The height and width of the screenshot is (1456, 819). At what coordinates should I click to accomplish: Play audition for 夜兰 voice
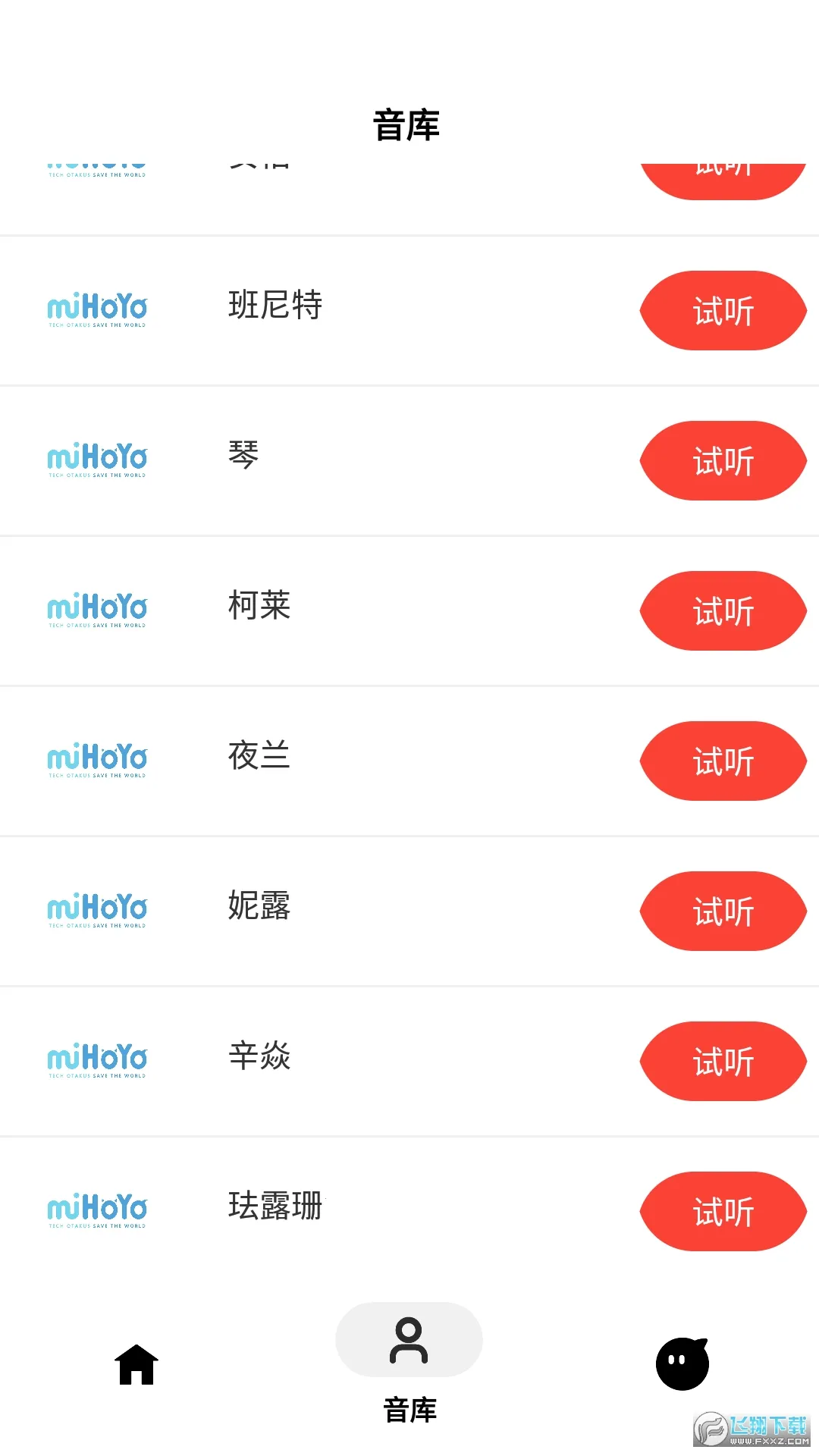pos(722,761)
